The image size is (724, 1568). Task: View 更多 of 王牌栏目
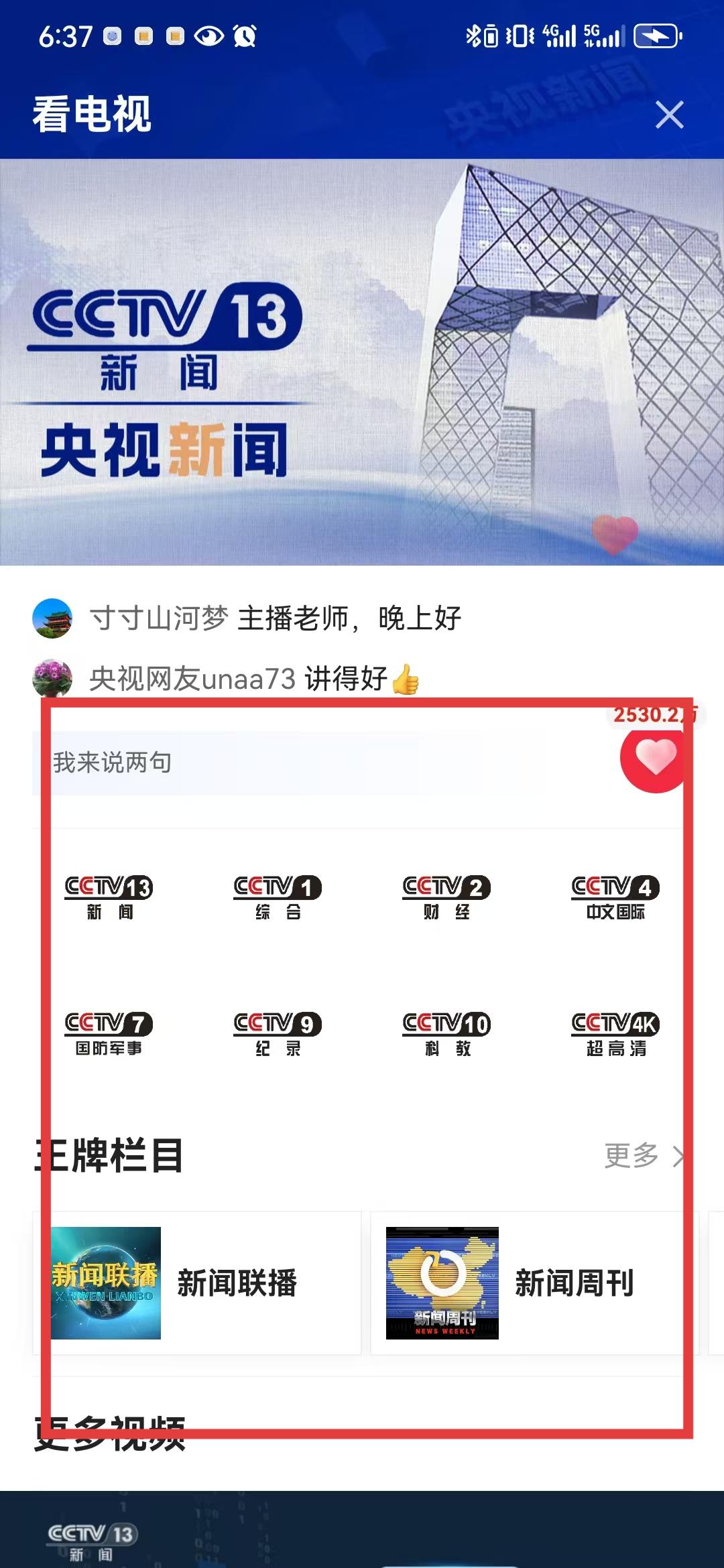pos(642,1156)
